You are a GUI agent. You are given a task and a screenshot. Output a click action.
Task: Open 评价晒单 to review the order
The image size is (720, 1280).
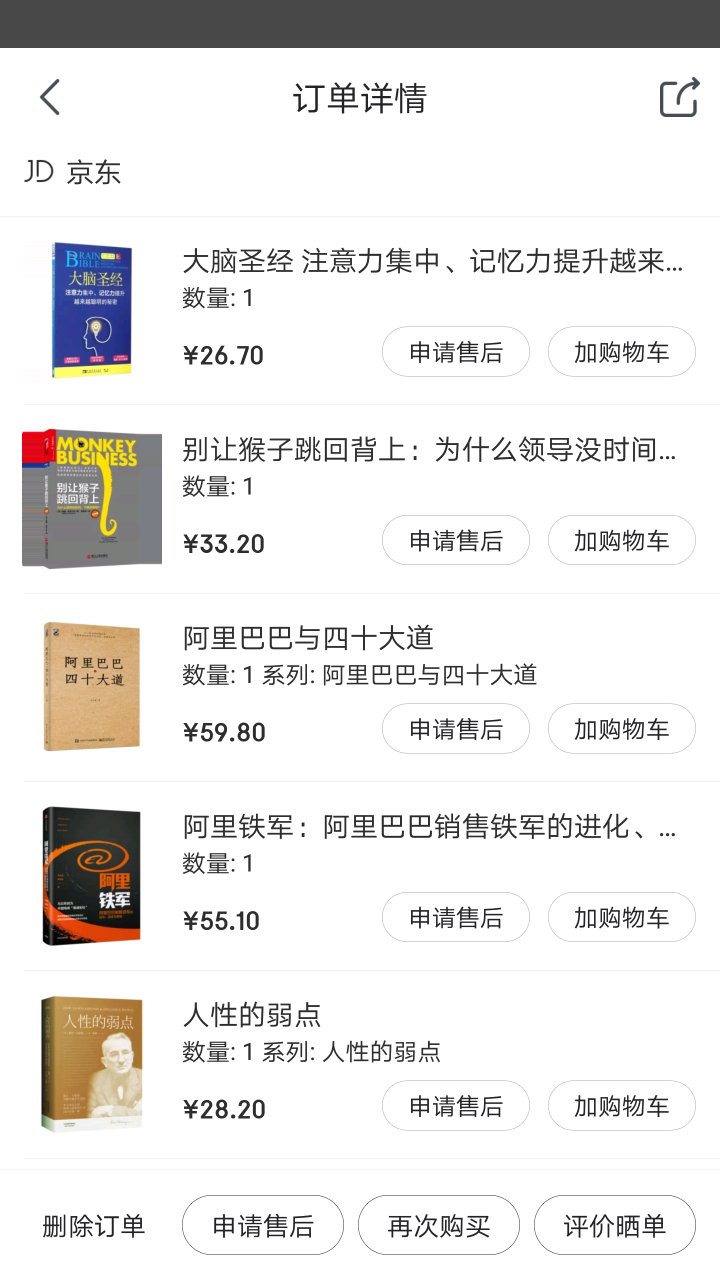click(x=614, y=1226)
